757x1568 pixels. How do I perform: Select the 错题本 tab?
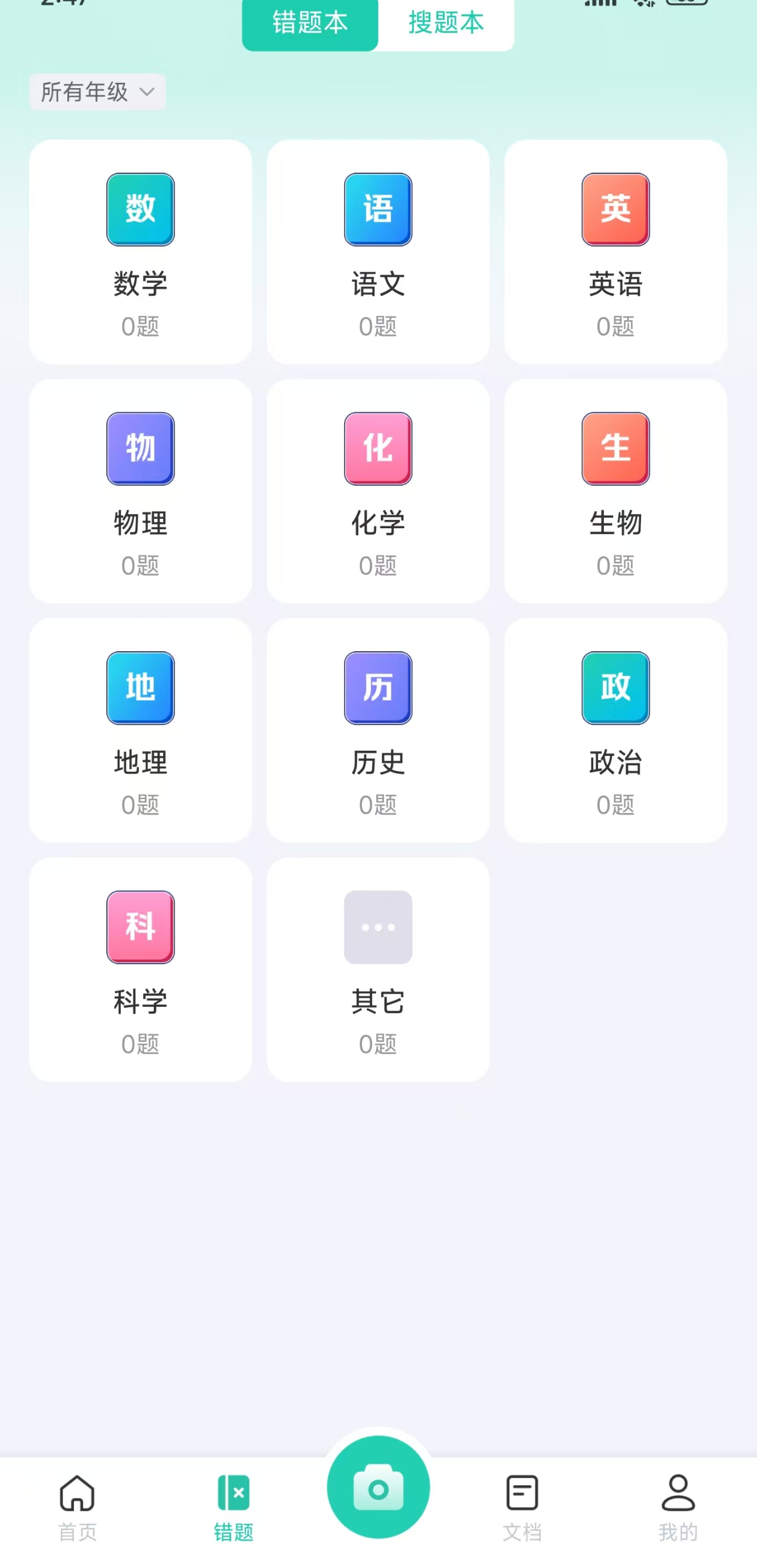[310, 23]
